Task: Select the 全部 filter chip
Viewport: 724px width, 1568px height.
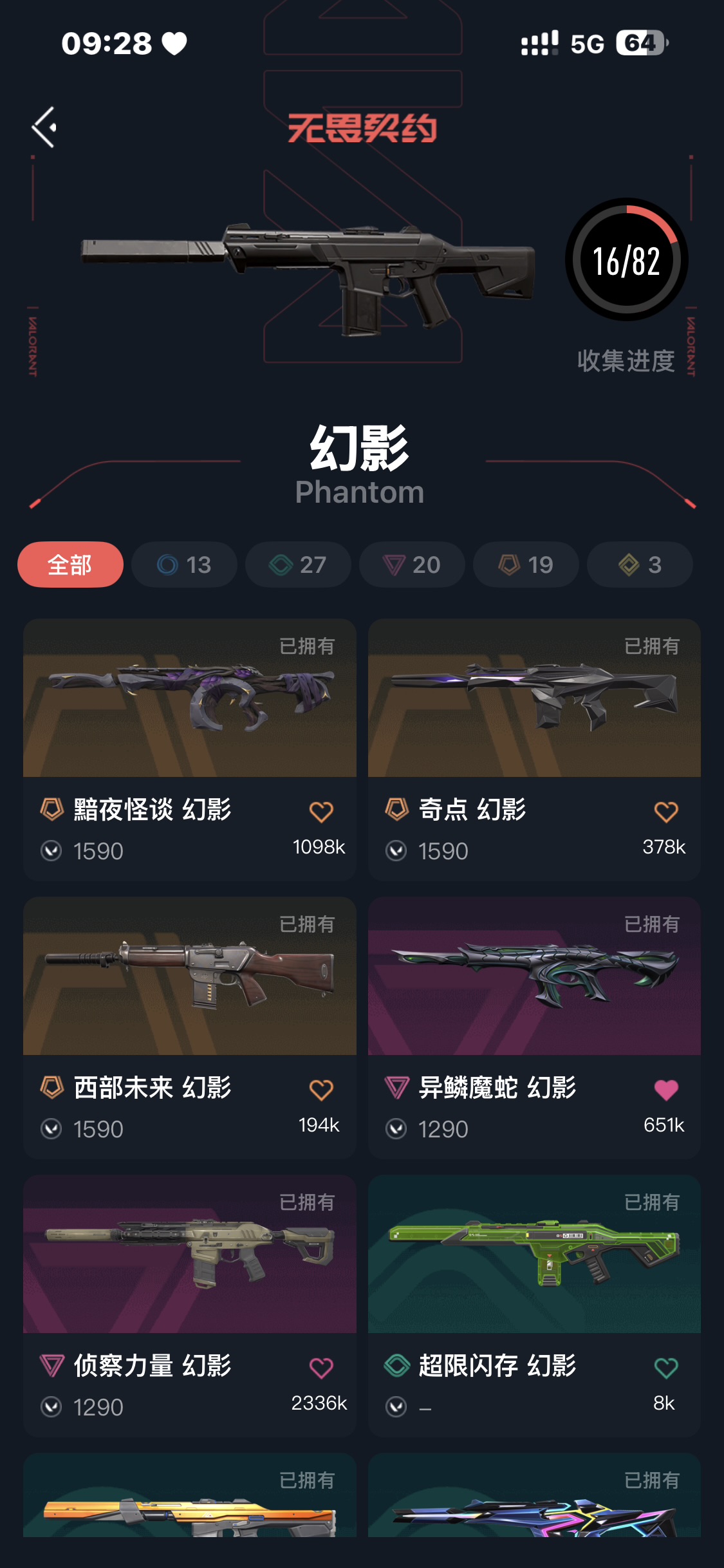Action: point(70,565)
